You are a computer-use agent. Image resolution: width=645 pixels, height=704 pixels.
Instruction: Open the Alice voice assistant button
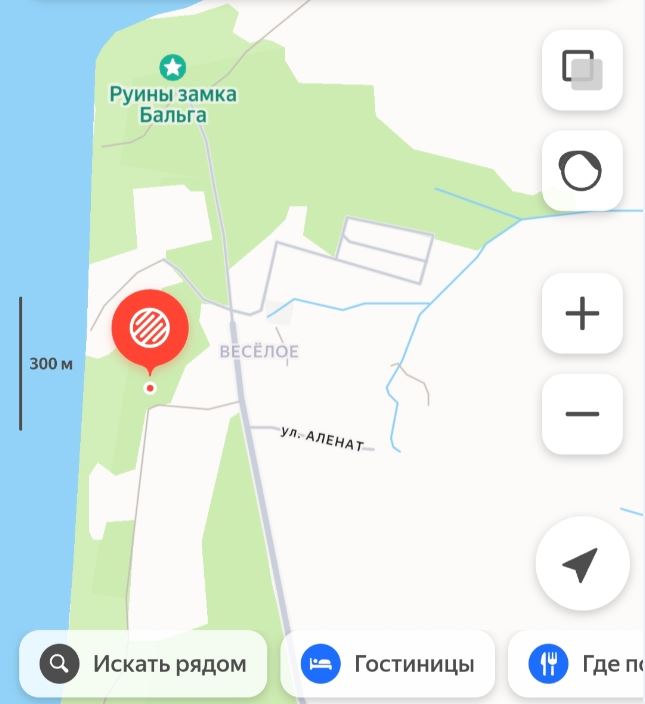click(582, 170)
